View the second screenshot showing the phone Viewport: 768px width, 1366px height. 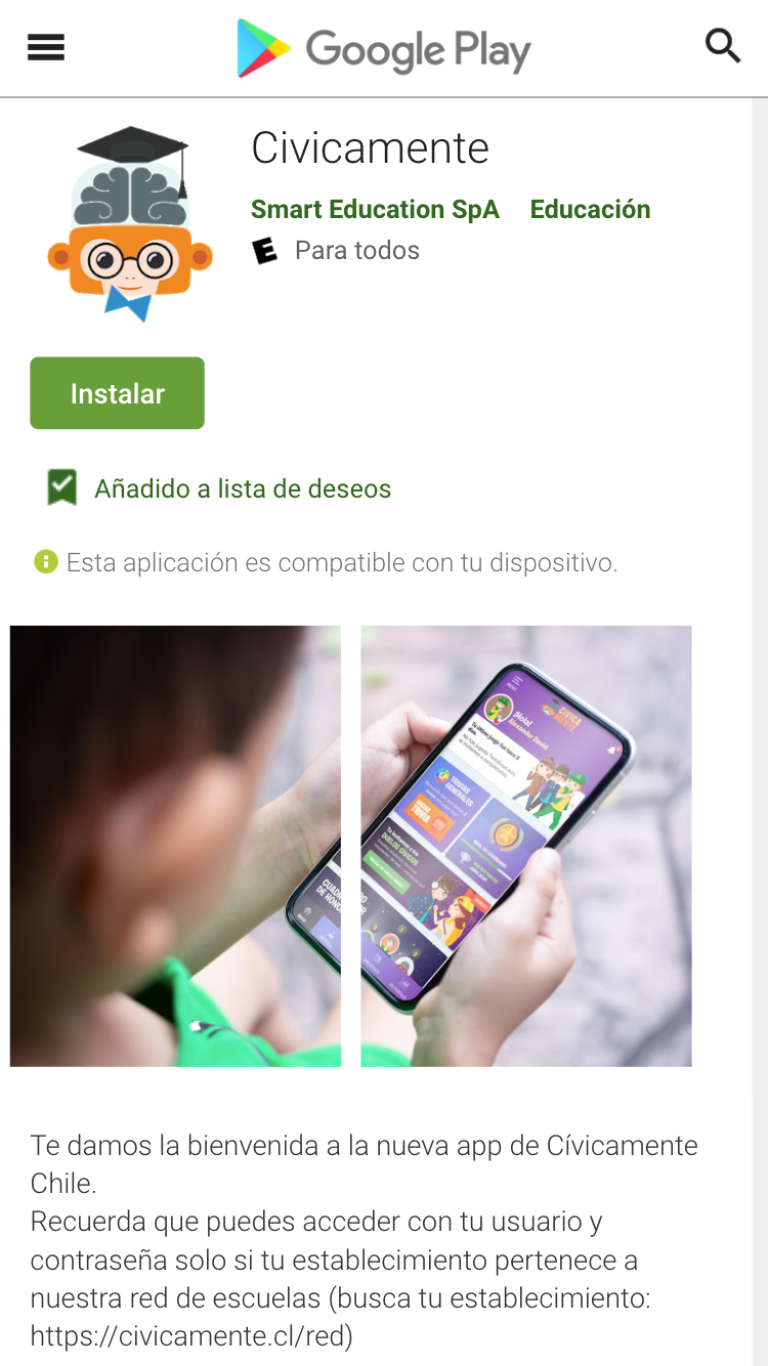click(526, 846)
